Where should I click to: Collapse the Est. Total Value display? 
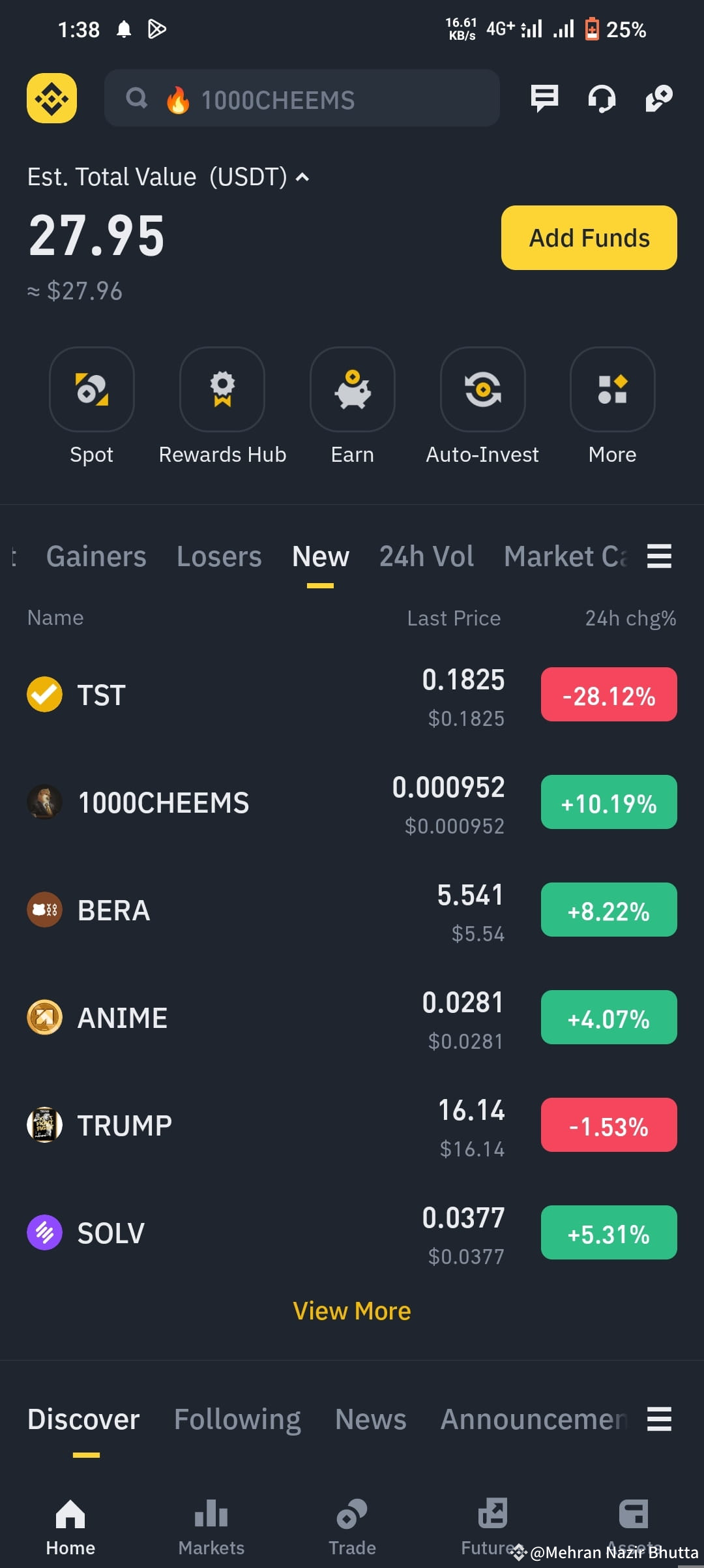tap(302, 177)
